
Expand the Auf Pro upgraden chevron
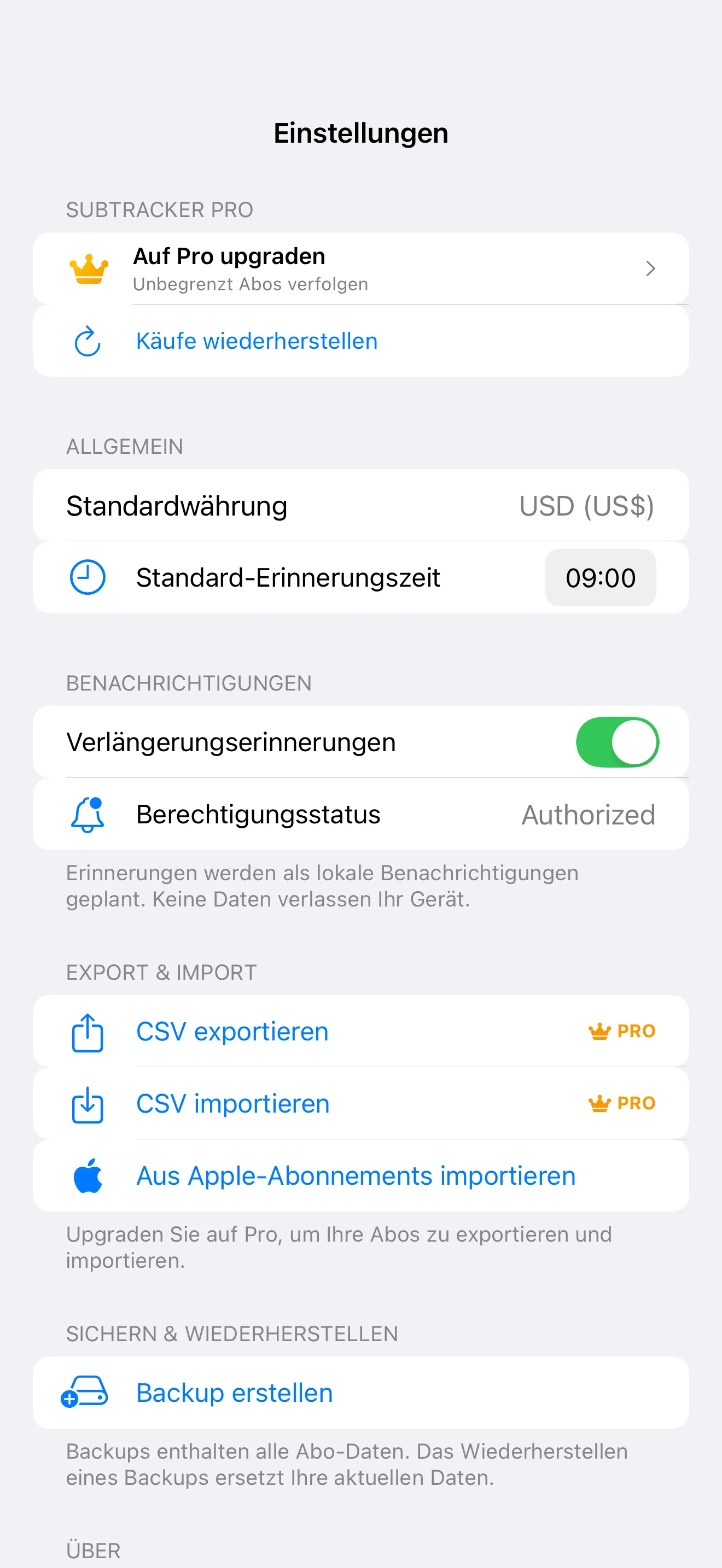(650, 268)
